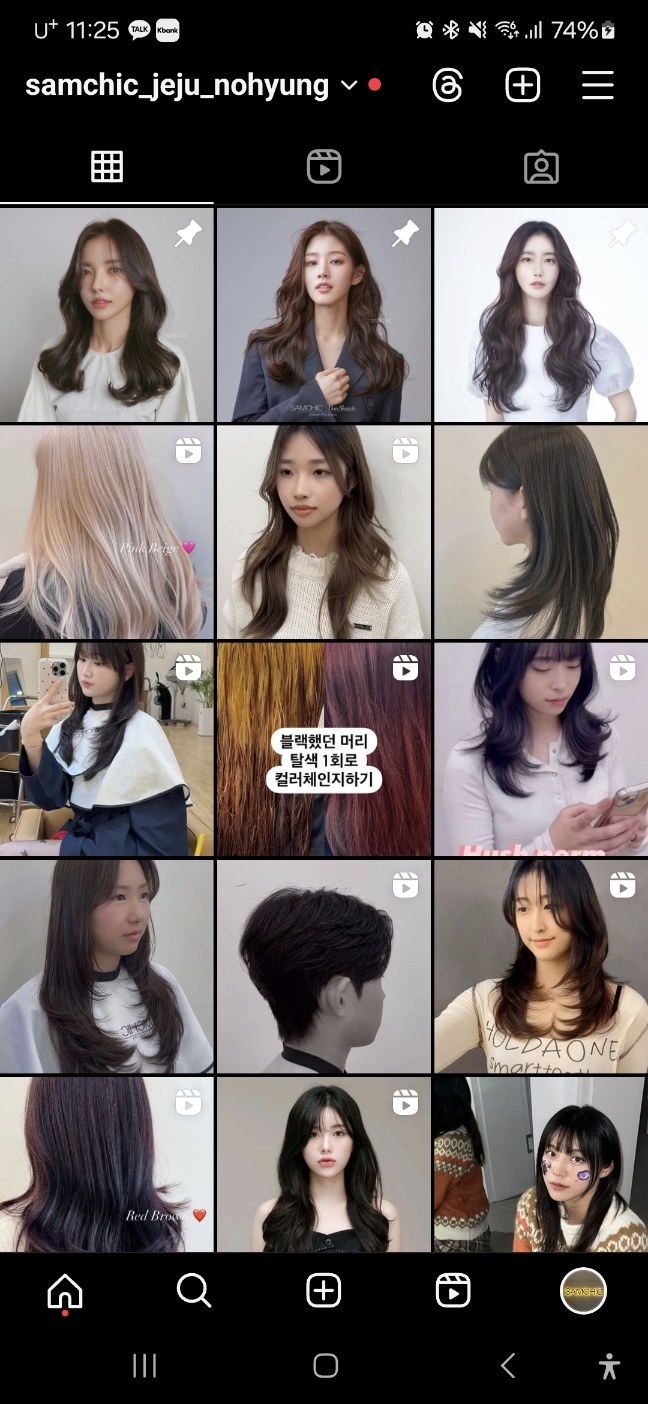Viewport: 648px width, 1404px height.
Task: Tap the create plus icon in the top bar
Action: click(x=523, y=86)
